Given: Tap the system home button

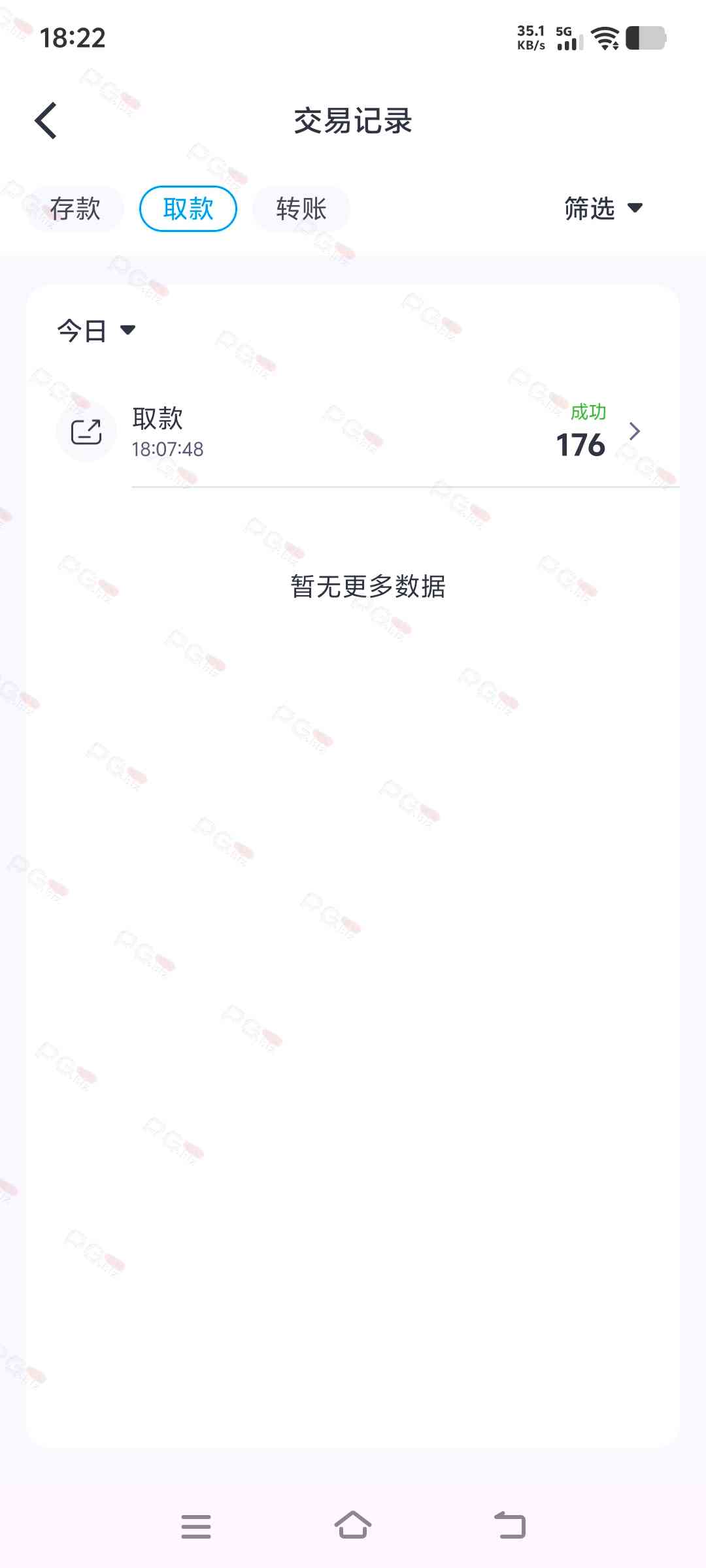Looking at the screenshot, I should tap(353, 1526).
